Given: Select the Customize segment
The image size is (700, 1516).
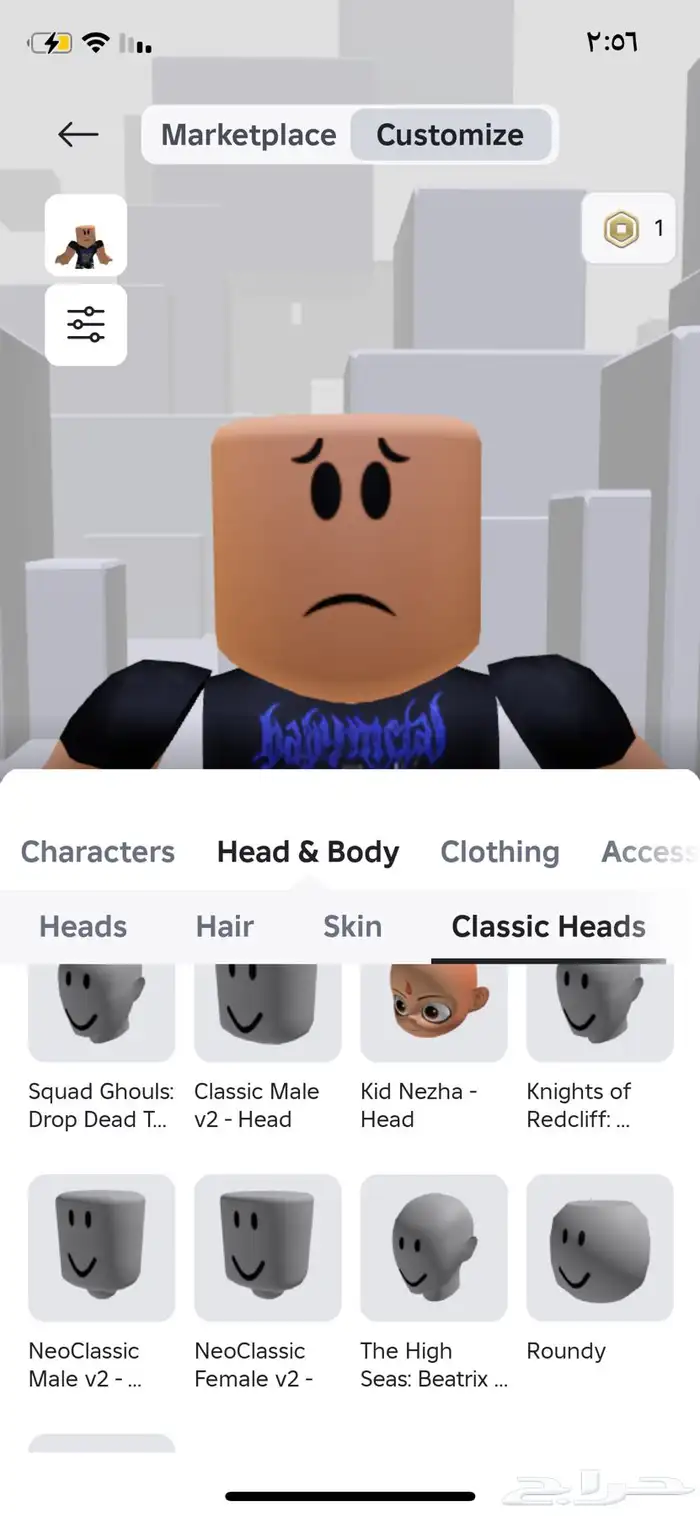Looking at the screenshot, I should 450,135.
